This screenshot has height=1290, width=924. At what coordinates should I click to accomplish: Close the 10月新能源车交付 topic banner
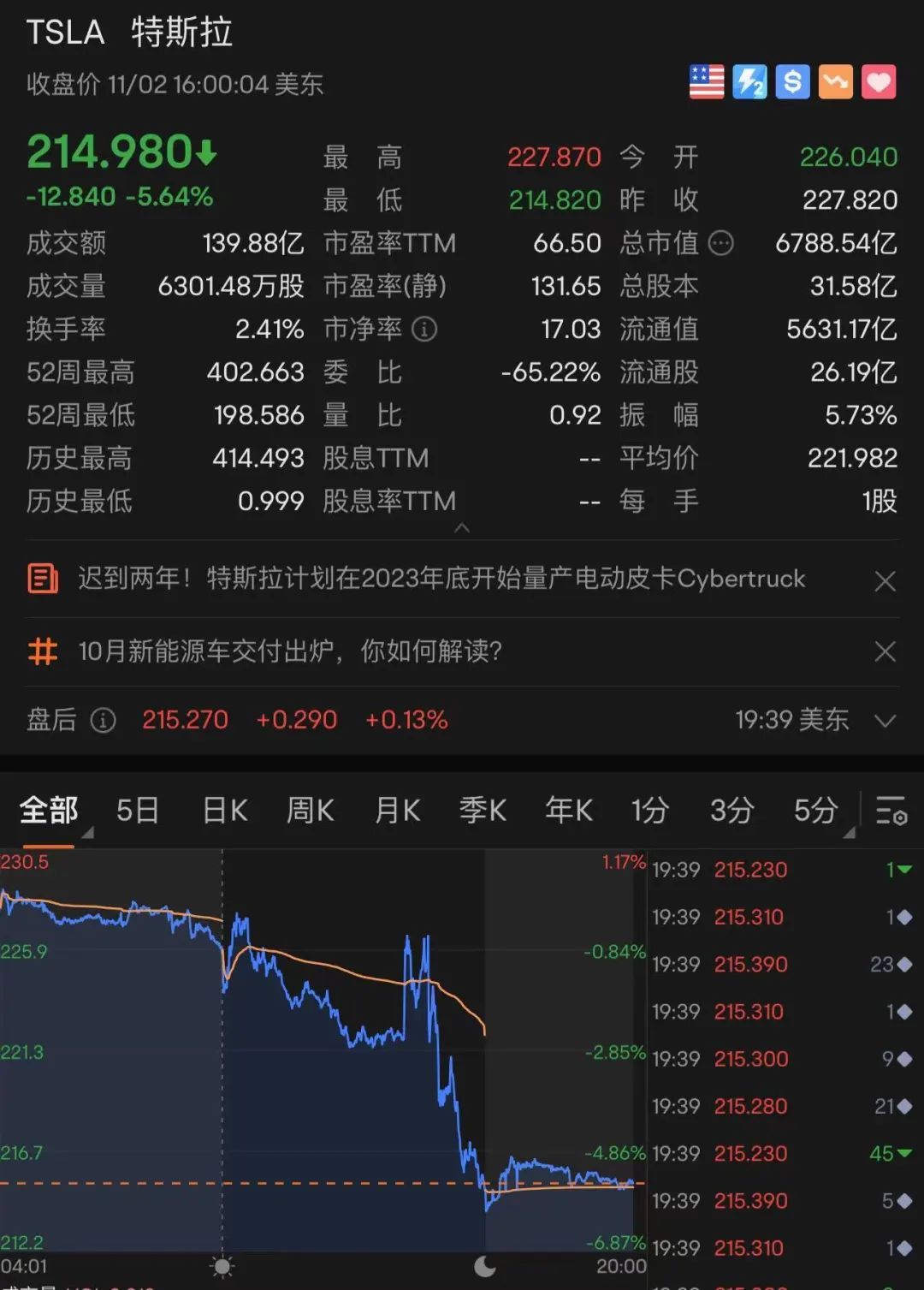(885, 652)
